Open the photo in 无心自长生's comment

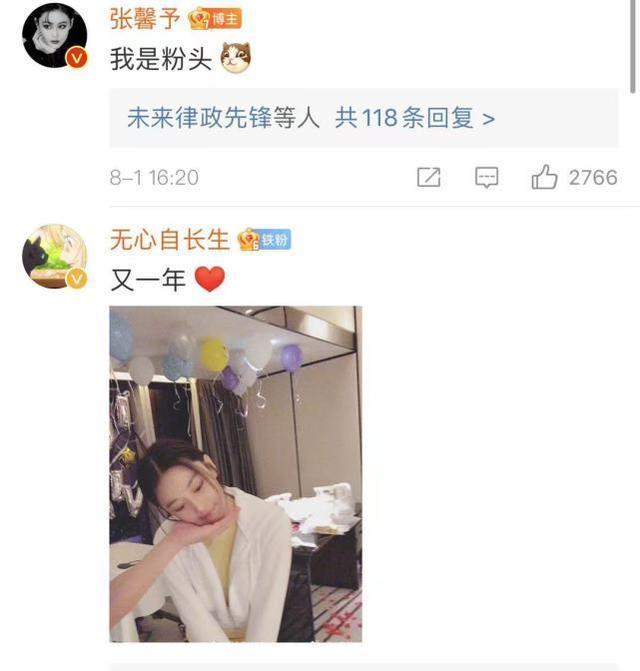click(x=235, y=473)
